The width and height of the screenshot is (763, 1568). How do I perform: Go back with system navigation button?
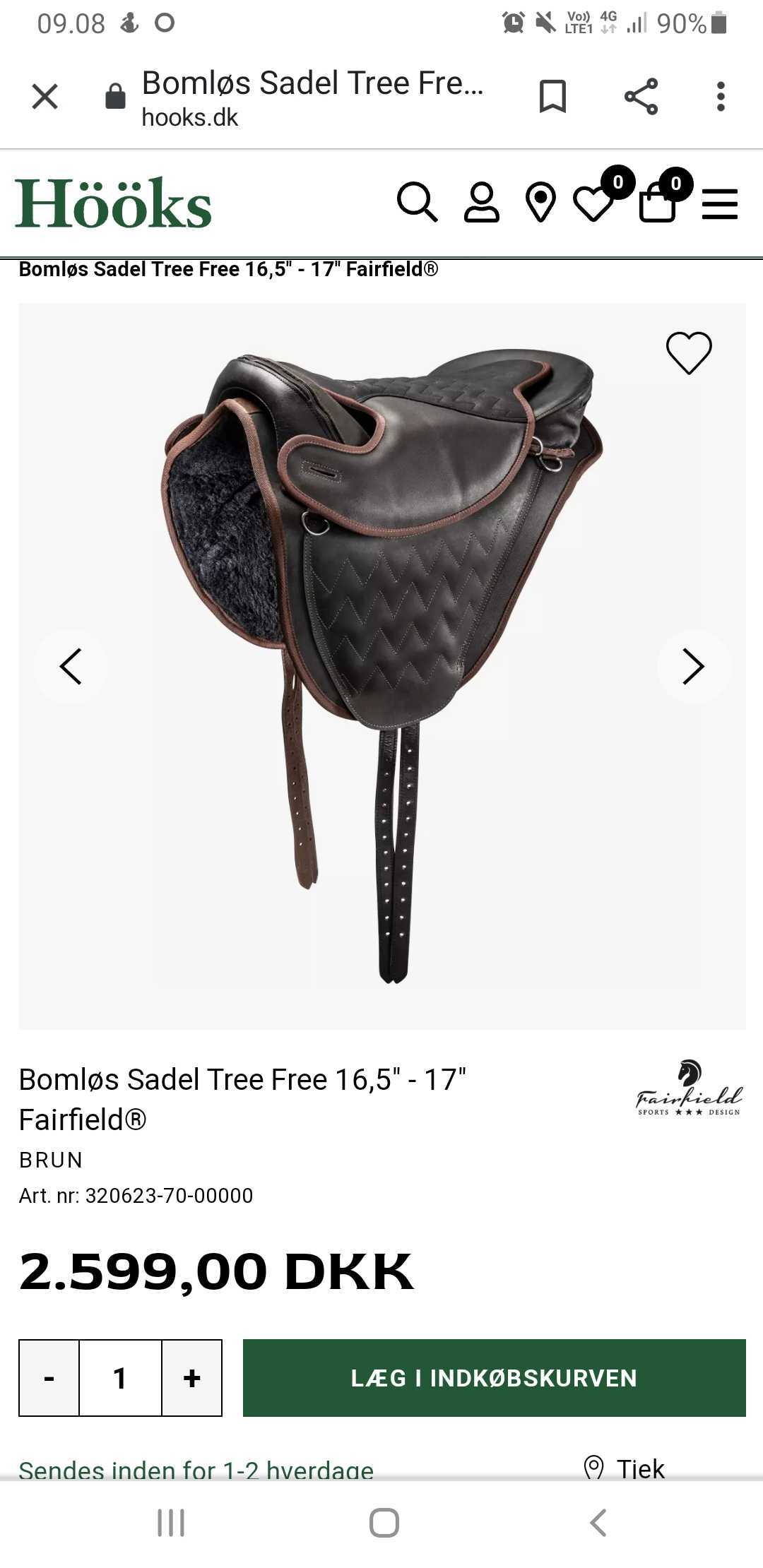coord(598,1523)
